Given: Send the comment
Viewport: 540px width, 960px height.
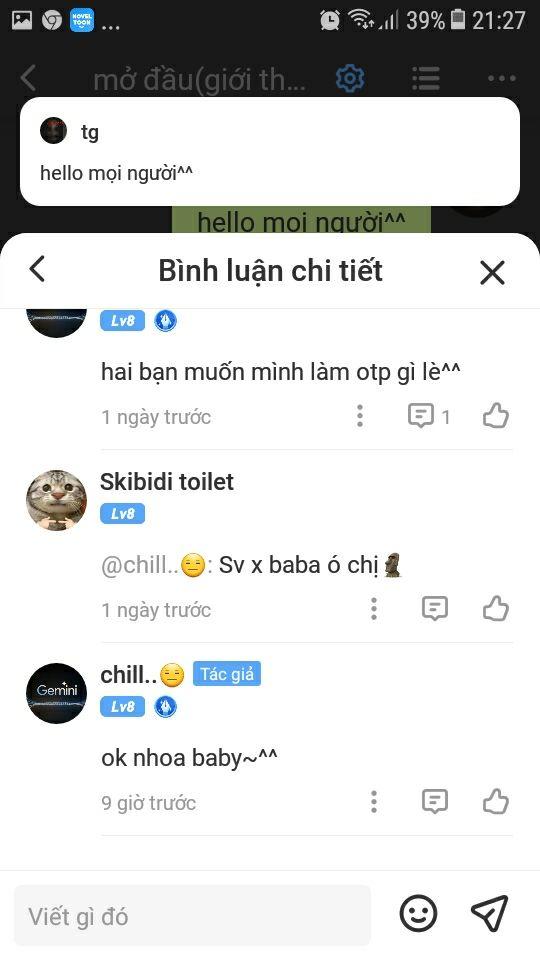Looking at the screenshot, I should point(490,913).
